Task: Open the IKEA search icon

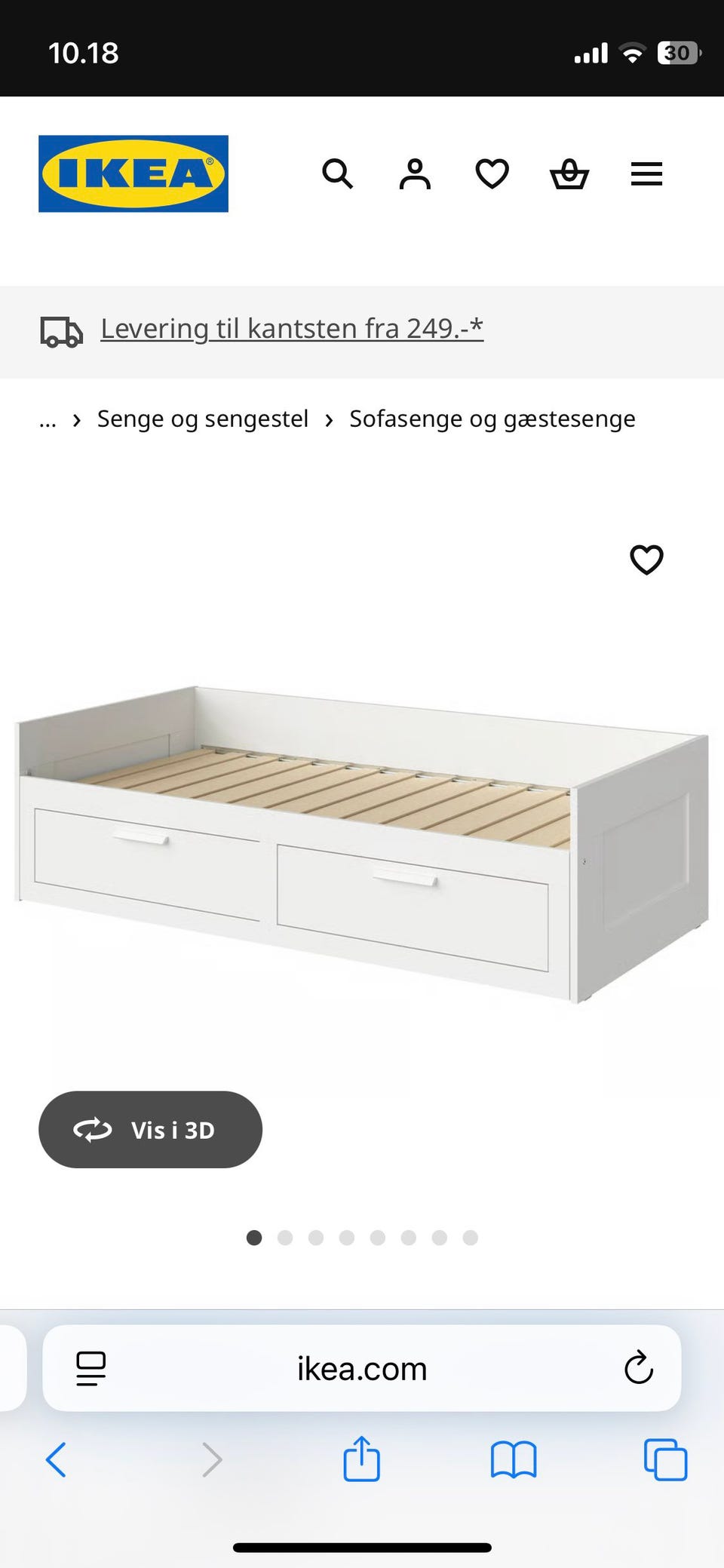Action: point(337,174)
